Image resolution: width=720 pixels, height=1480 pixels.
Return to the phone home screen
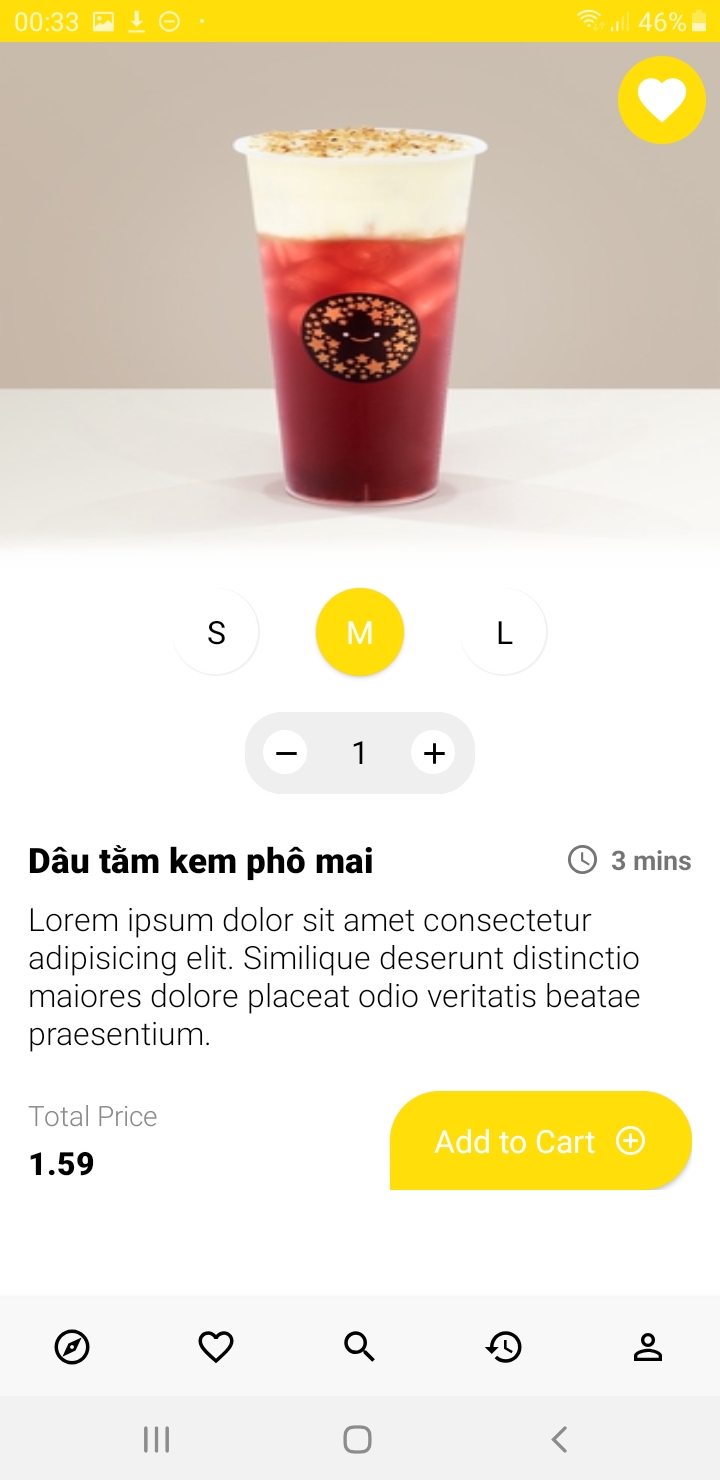pyautogui.click(x=358, y=1440)
